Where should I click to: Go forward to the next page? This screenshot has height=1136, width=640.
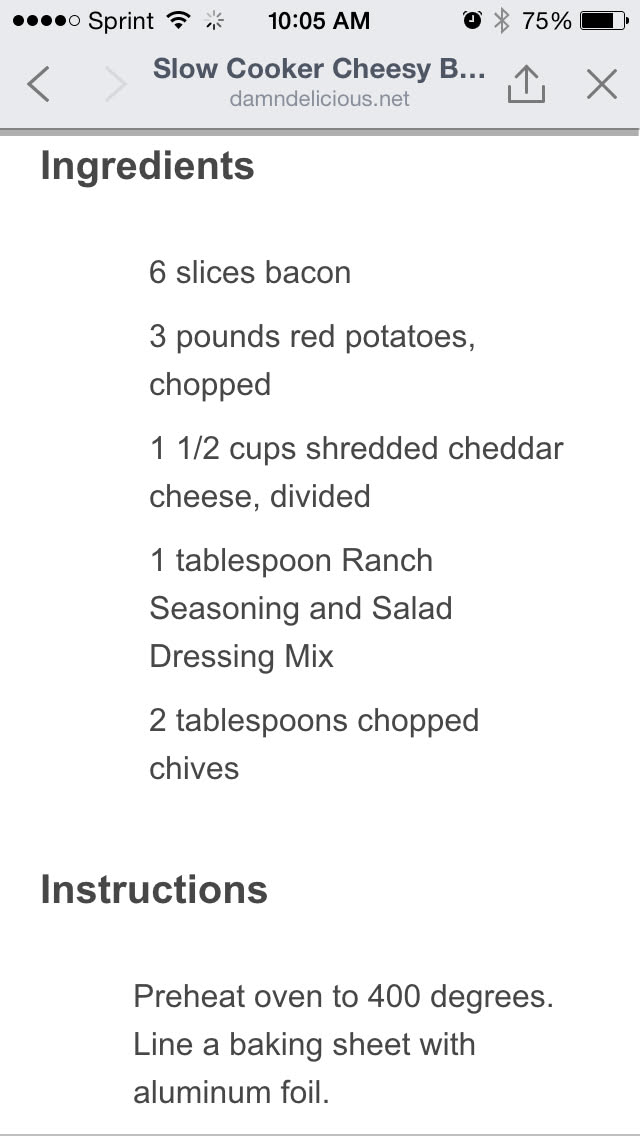pyautogui.click(x=116, y=85)
